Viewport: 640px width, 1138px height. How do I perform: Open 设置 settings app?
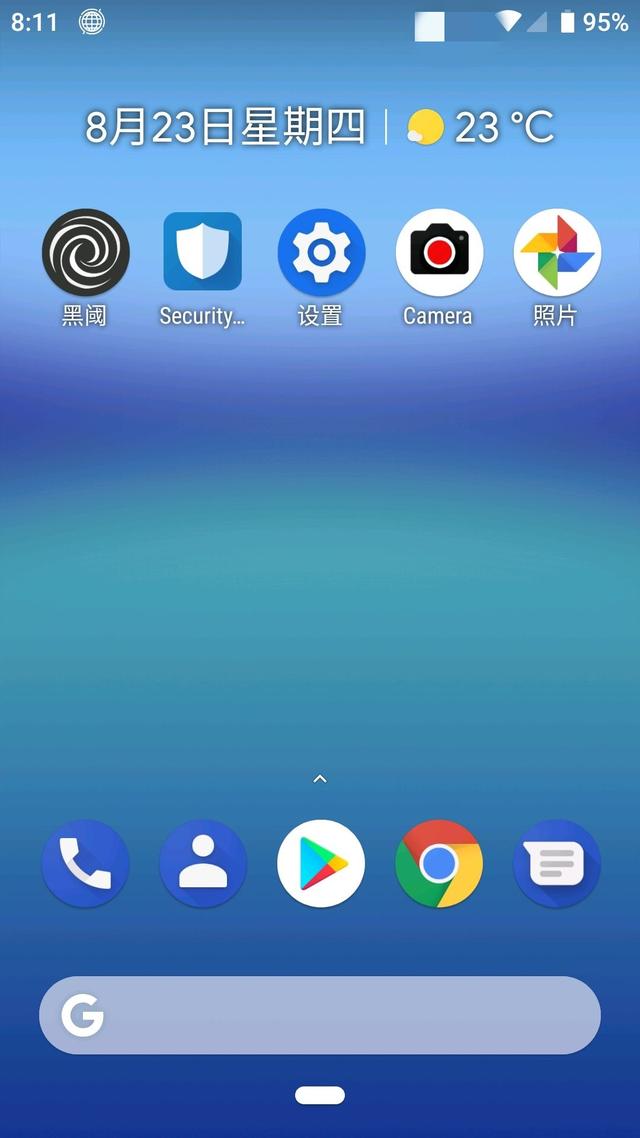[x=321, y=253]
